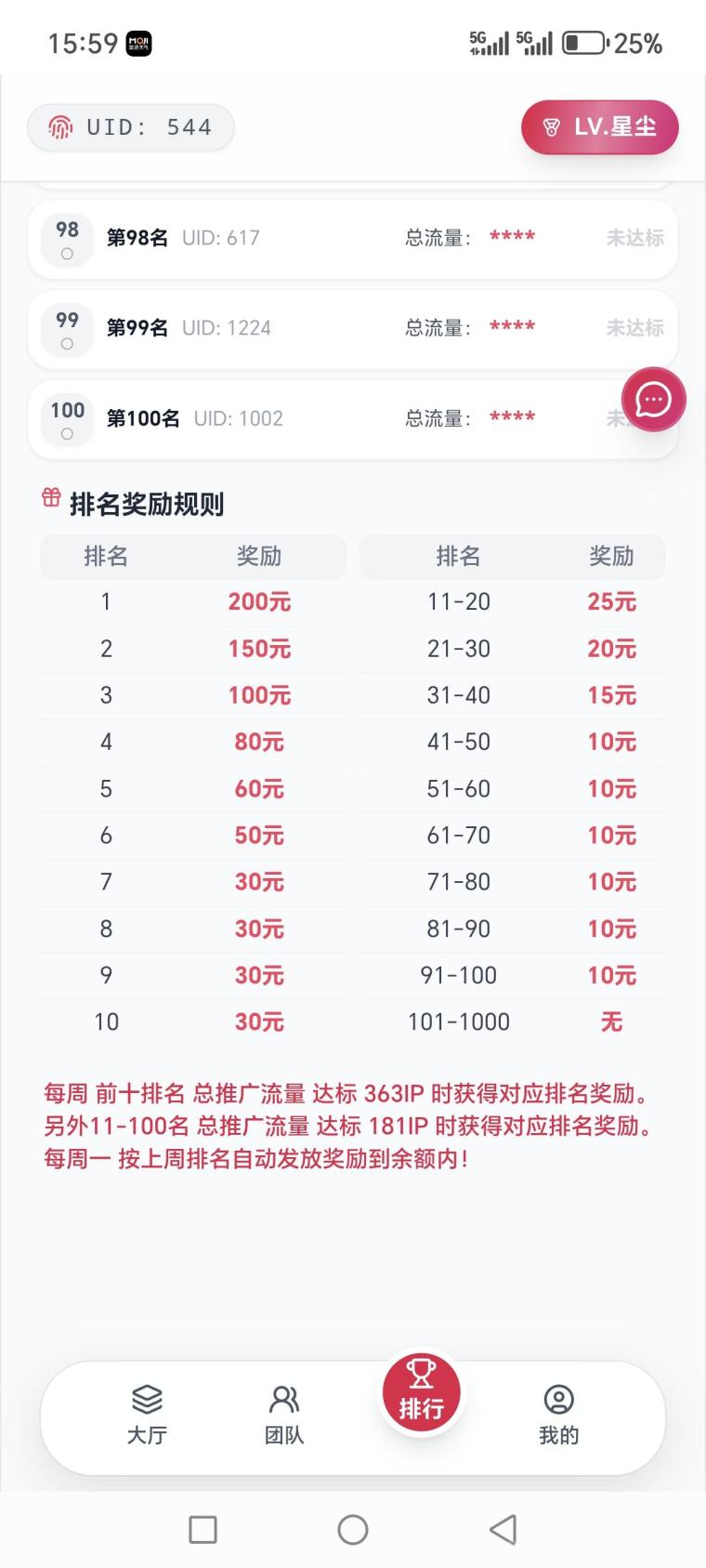Open the 第98名 UID 617 ranking row

coord(353,238)
